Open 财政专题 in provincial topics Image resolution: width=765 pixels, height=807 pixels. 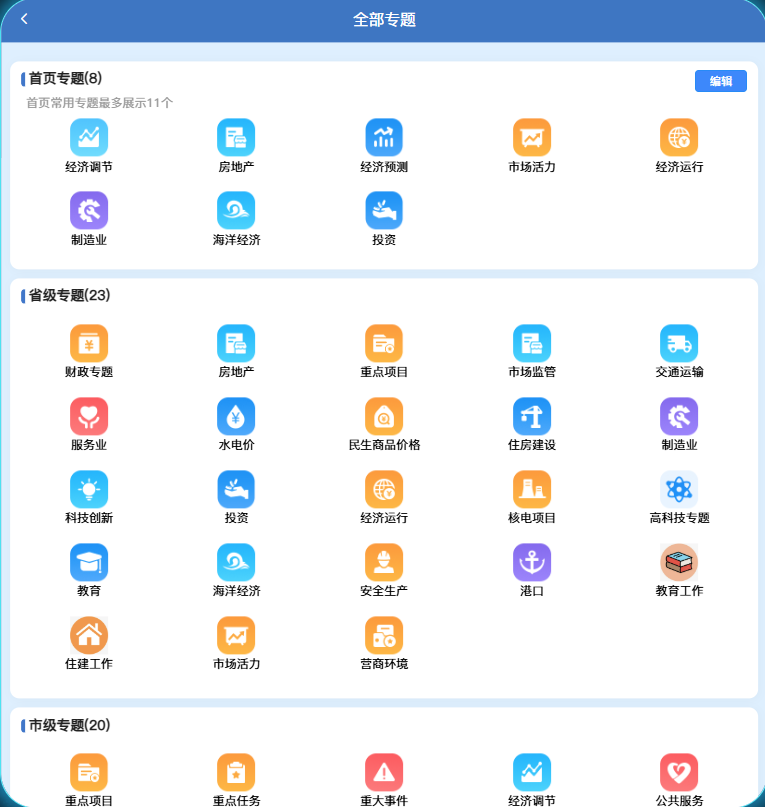pyautogui.click(x=89, y=344)
